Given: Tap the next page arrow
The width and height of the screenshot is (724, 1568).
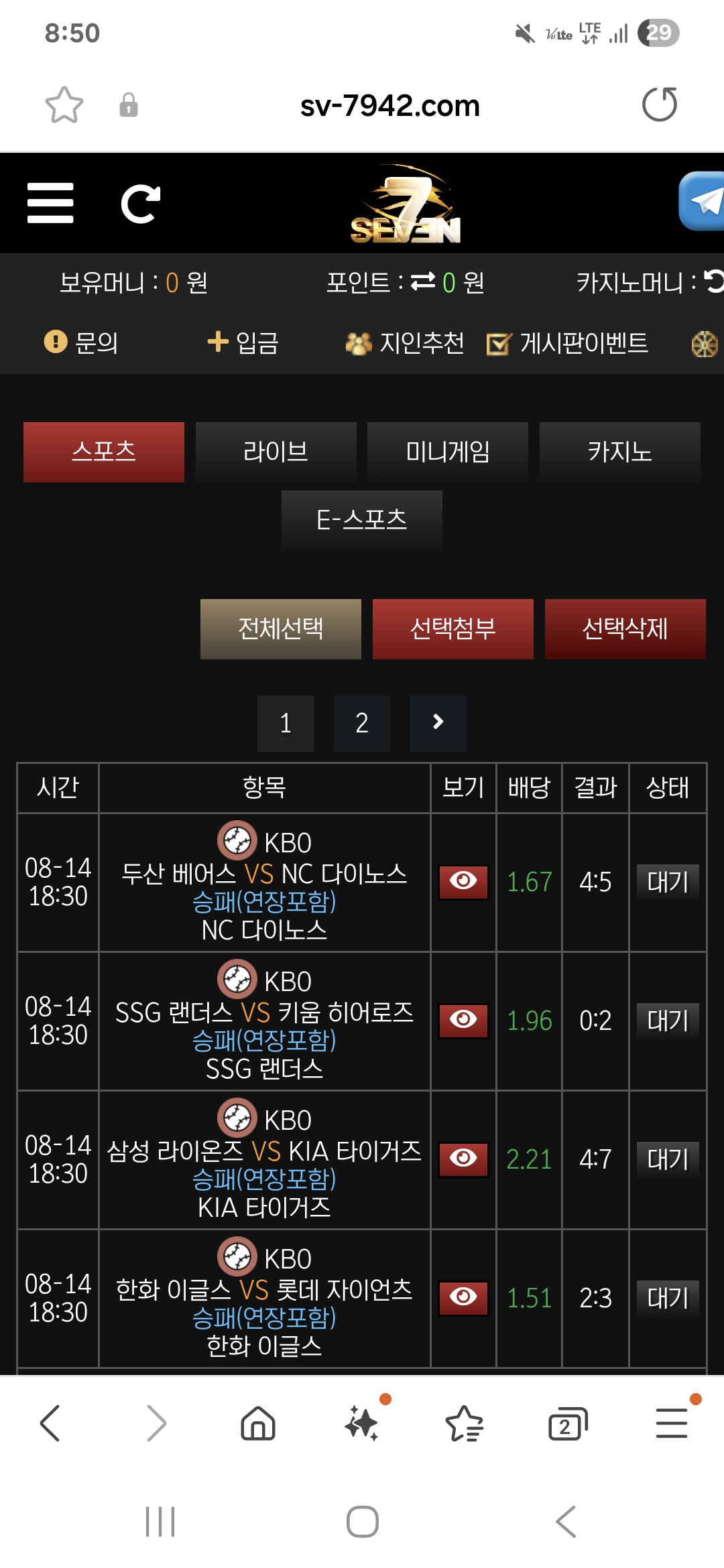Looking at the screenshot, I should [438, 723].
